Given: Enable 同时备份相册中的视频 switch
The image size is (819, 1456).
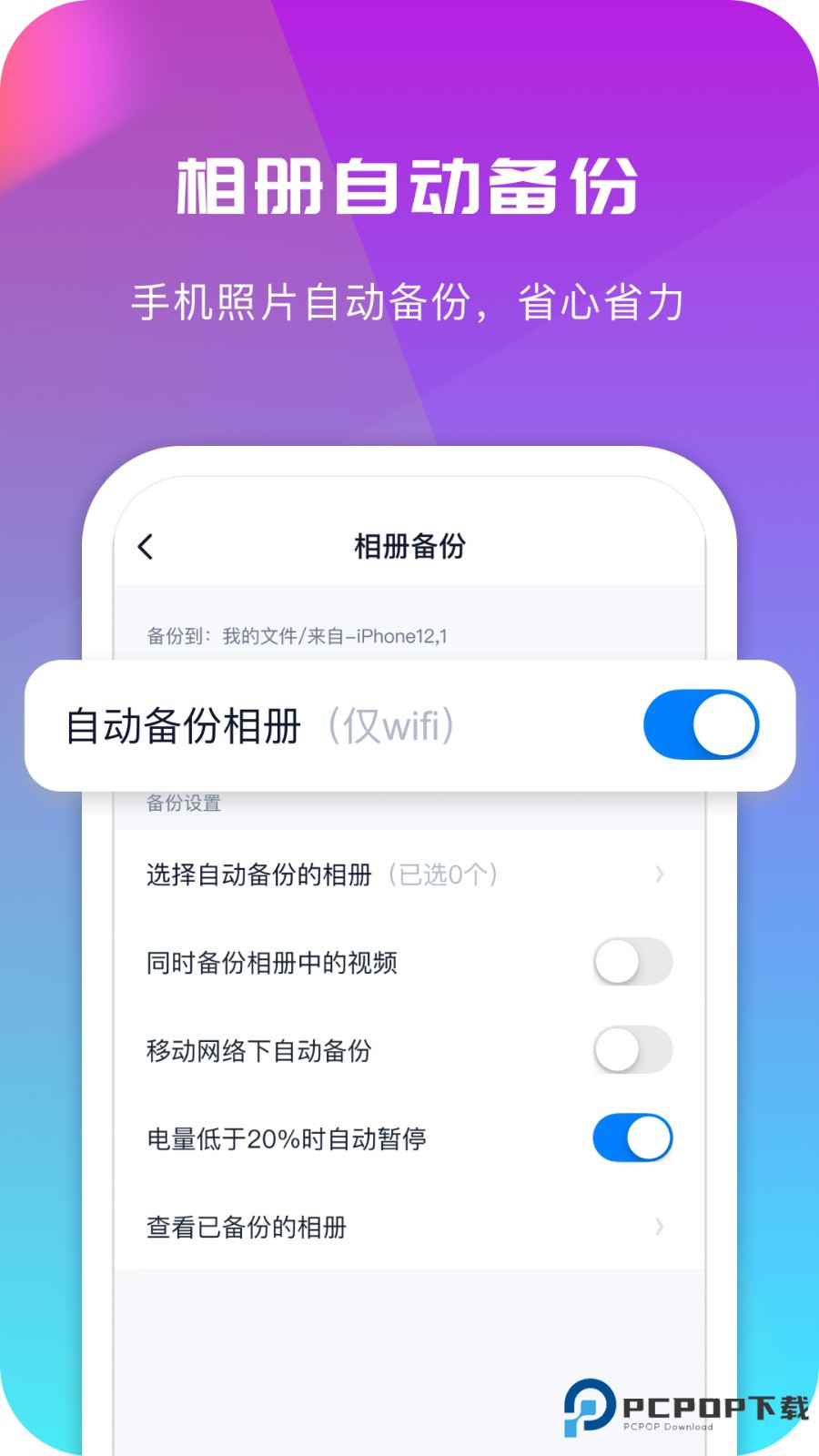Looking at the screenshot, I should point(632,961).
